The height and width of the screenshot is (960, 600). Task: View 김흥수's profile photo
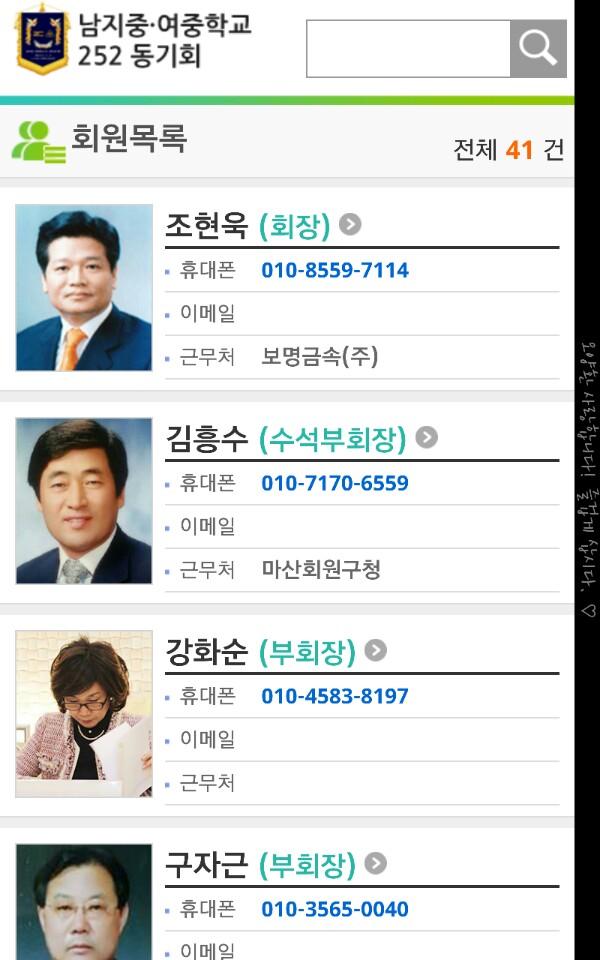(x=84, y=501)
